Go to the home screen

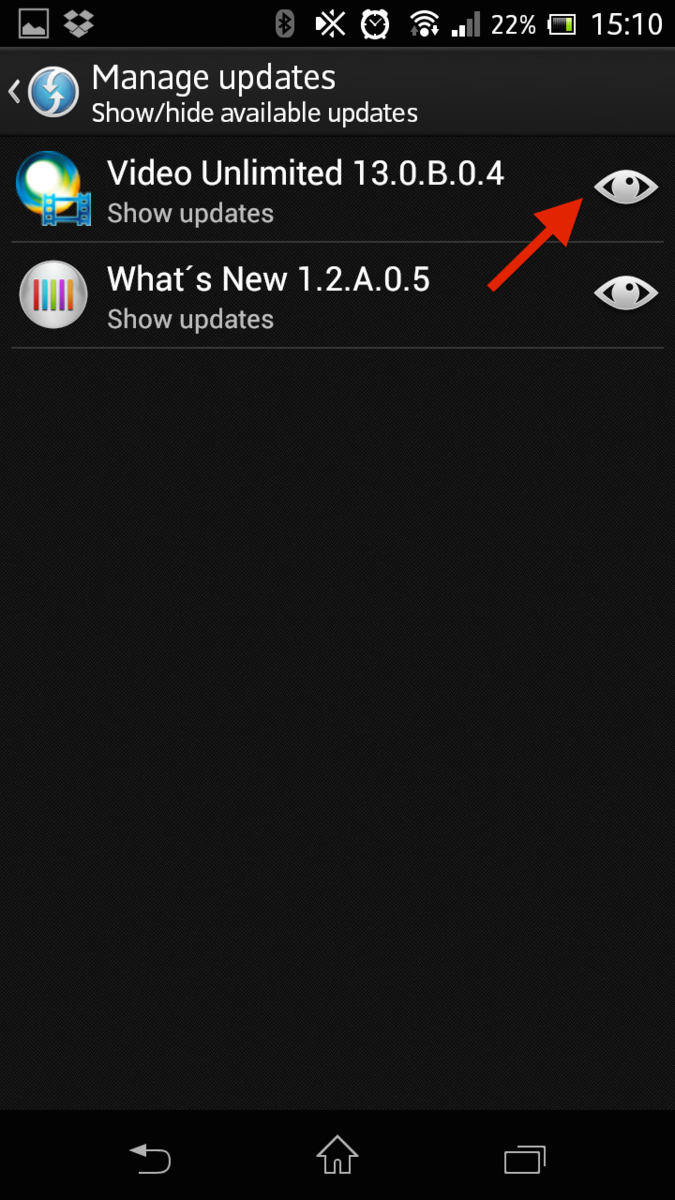[337, 1157]
